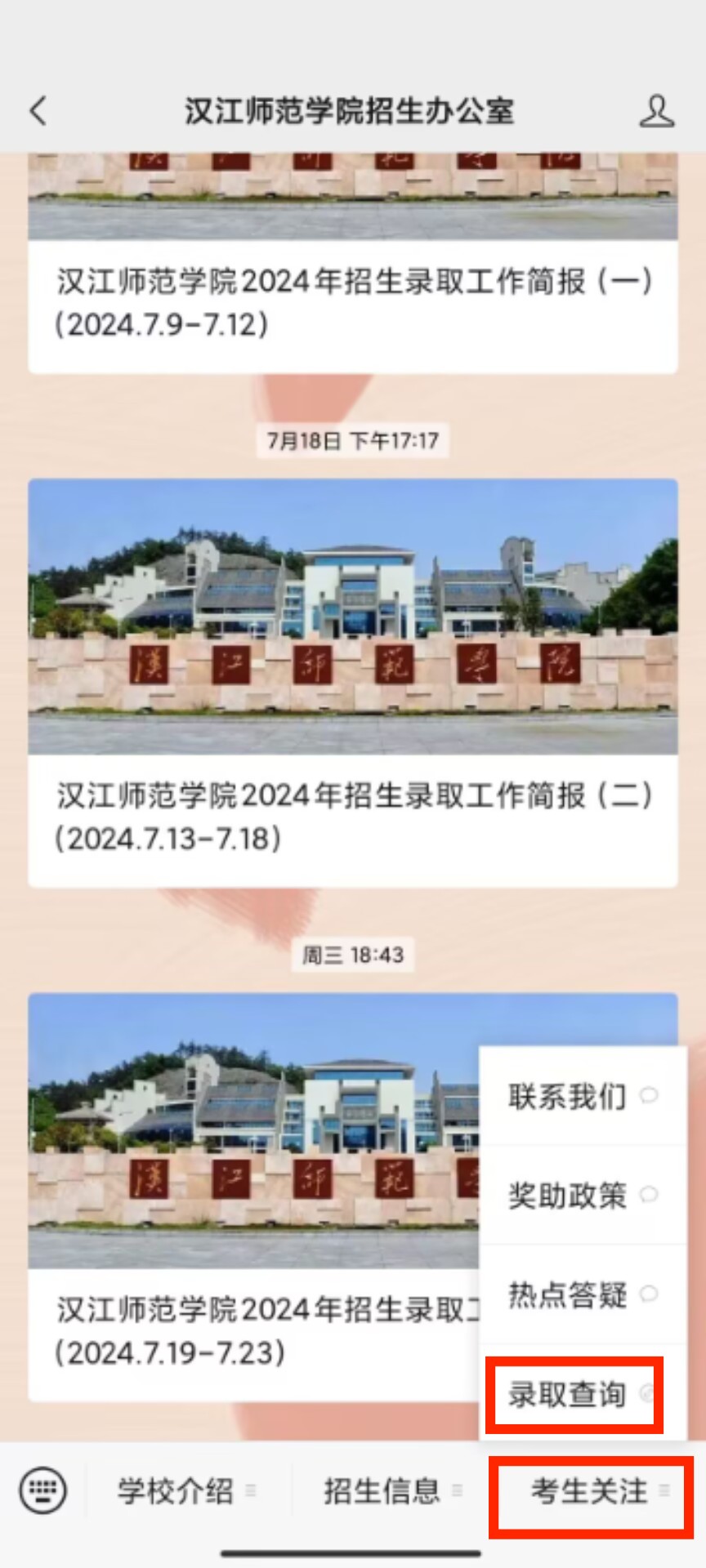Open the admissions briefing (二) article card
Screen dimensions: 706x1568
[353, 683]
